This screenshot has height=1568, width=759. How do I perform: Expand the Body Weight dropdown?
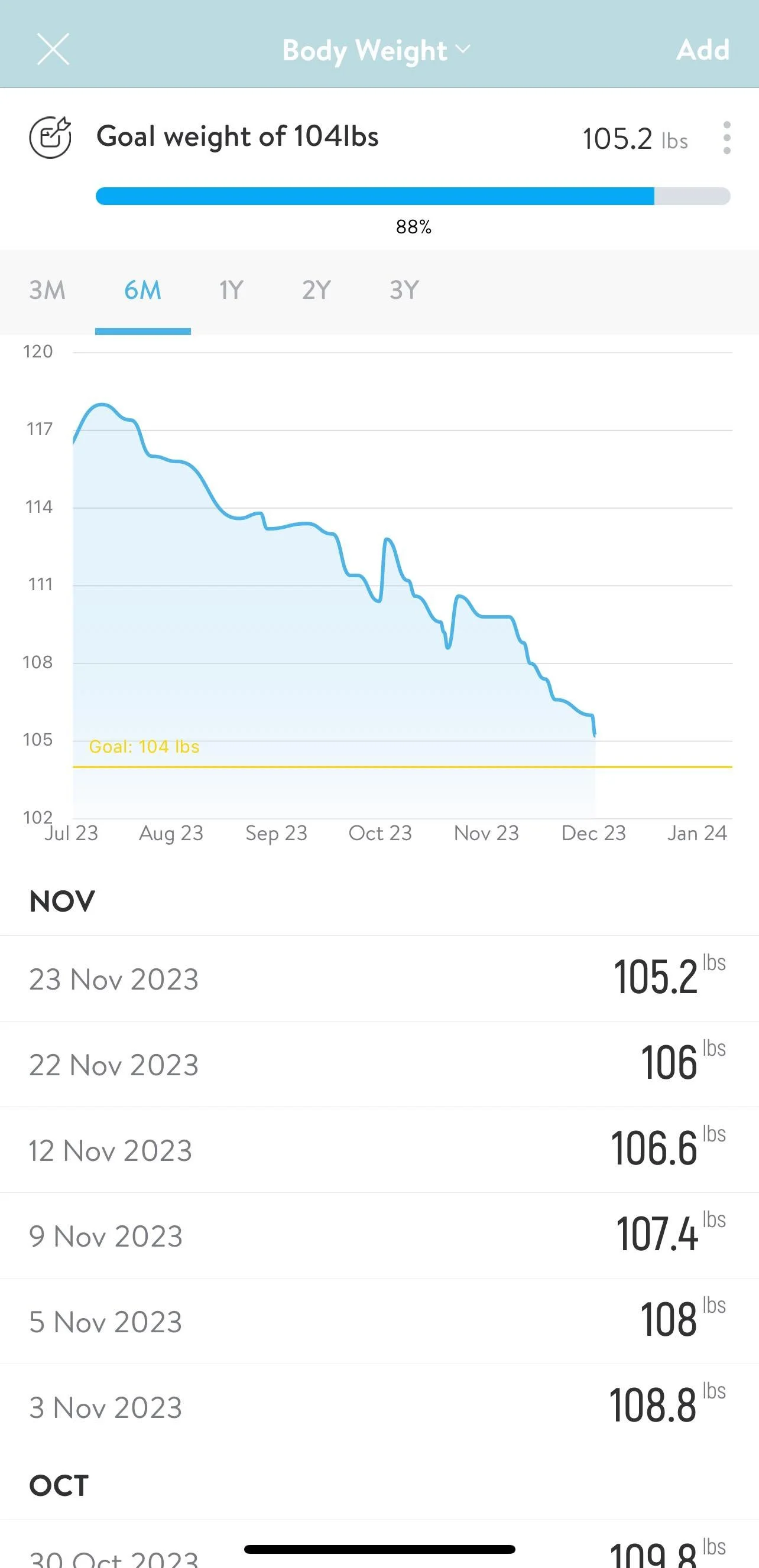[377, 50]
